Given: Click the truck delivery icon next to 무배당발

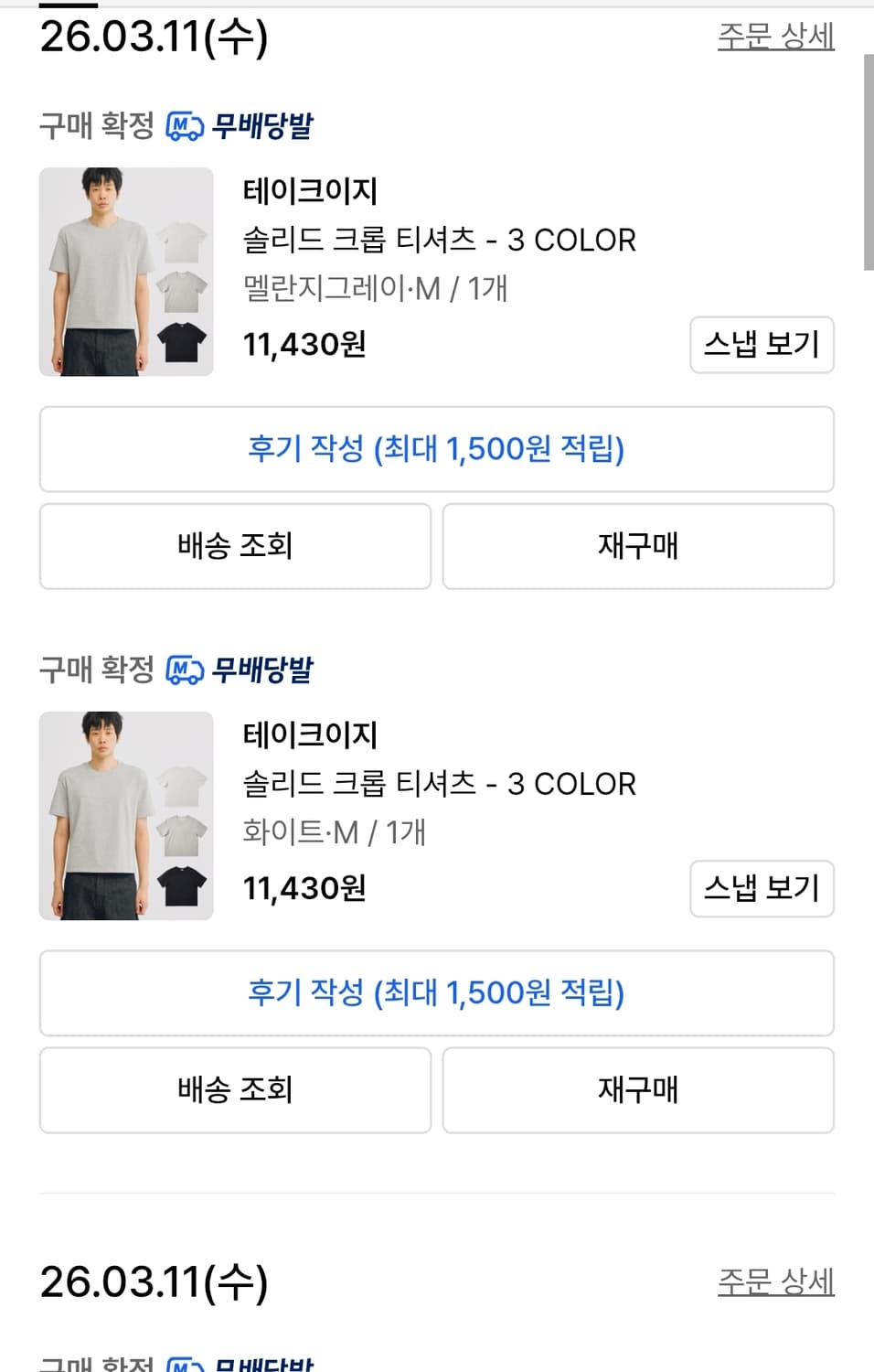Looking at the screenshot, I should (183, 125).
